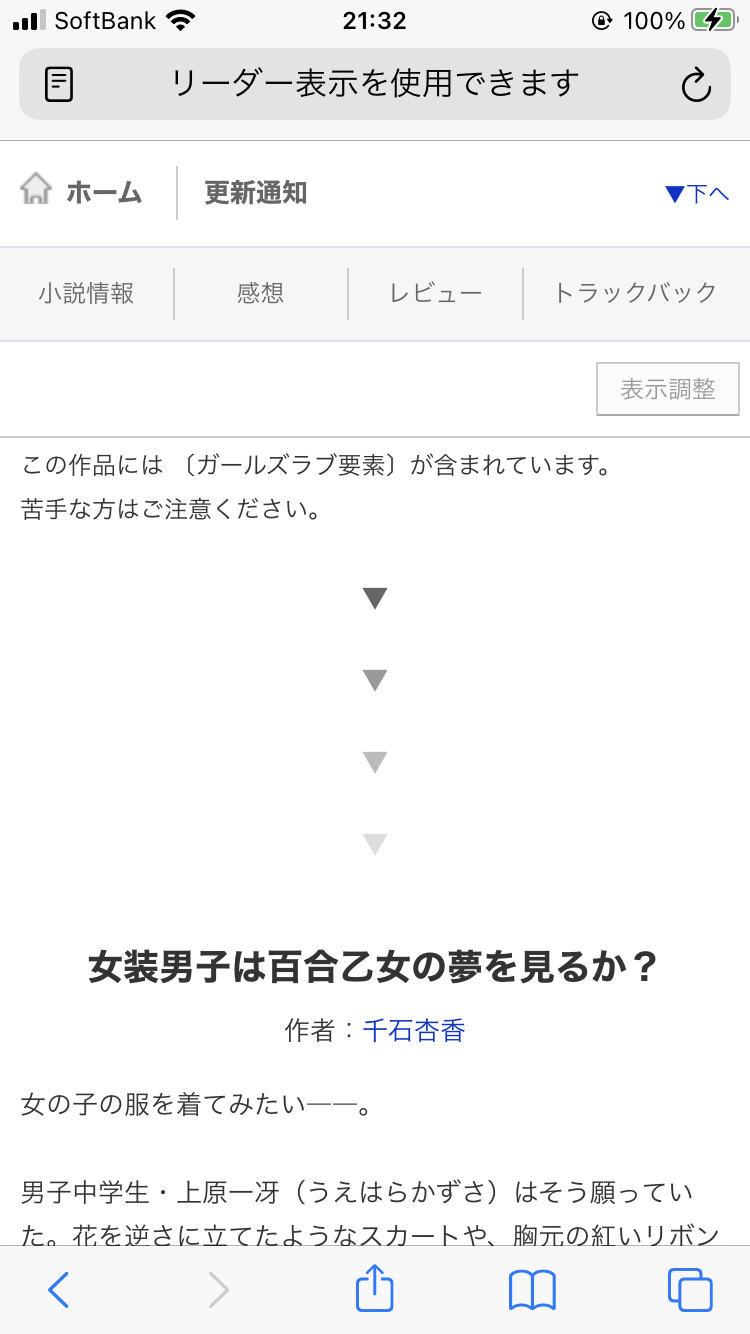
Task: Reload the page
Action: tap(695, 85)
